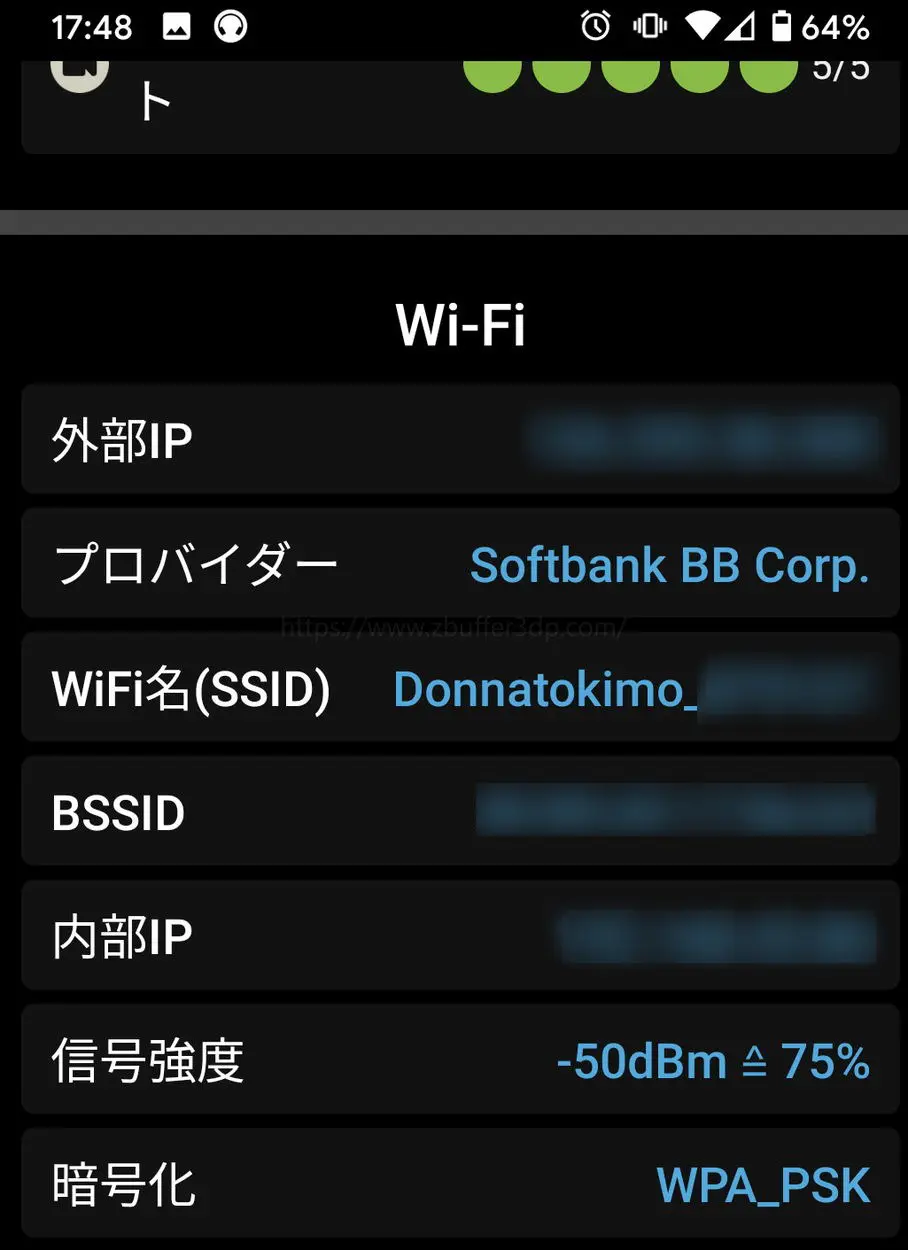Open the プロバイダー Softbank BB Corp. row
This screenshot has width=908, height=1250.
click(x=460, y=564)
